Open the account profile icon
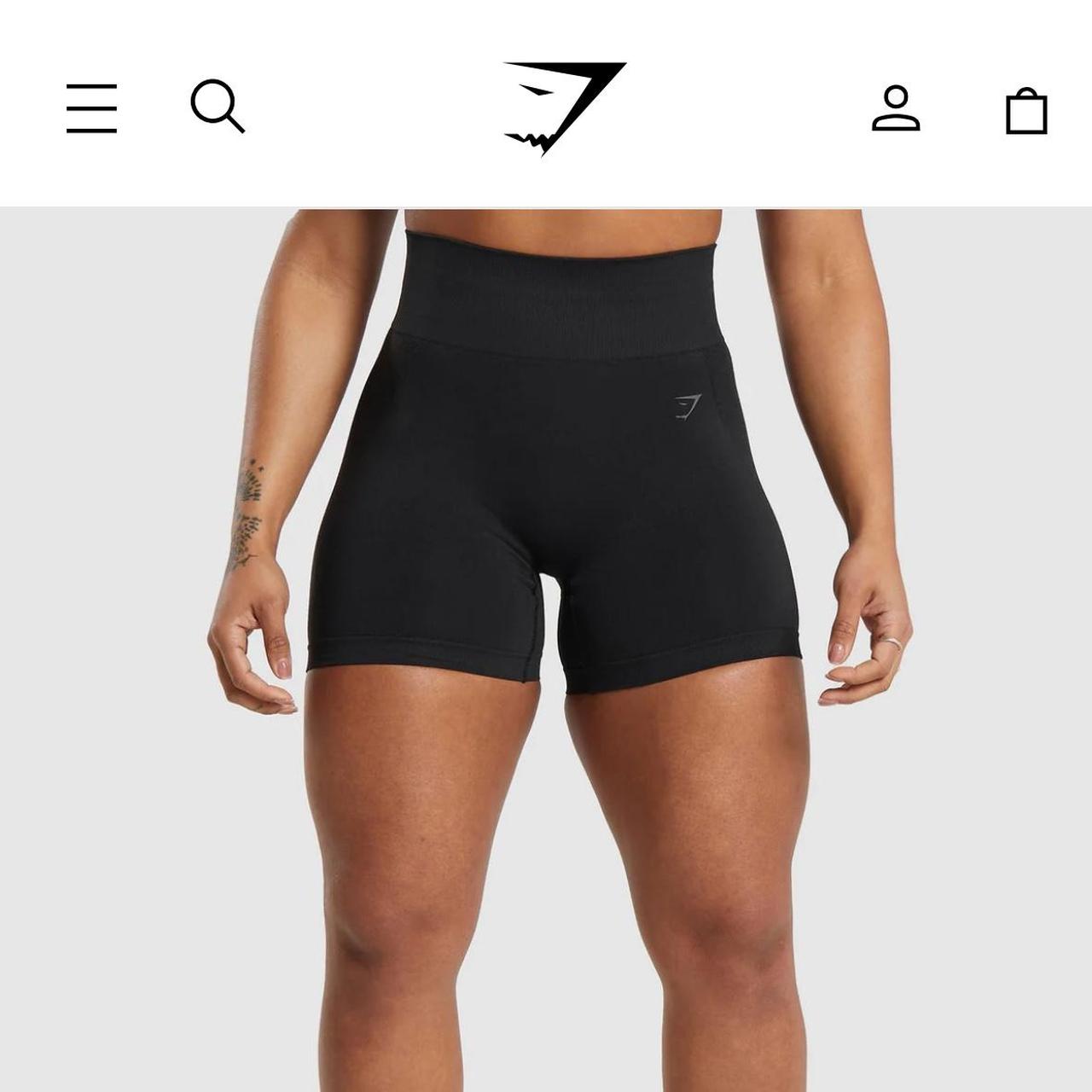Screen dimensions: 1092x1092 click(895, 108)
